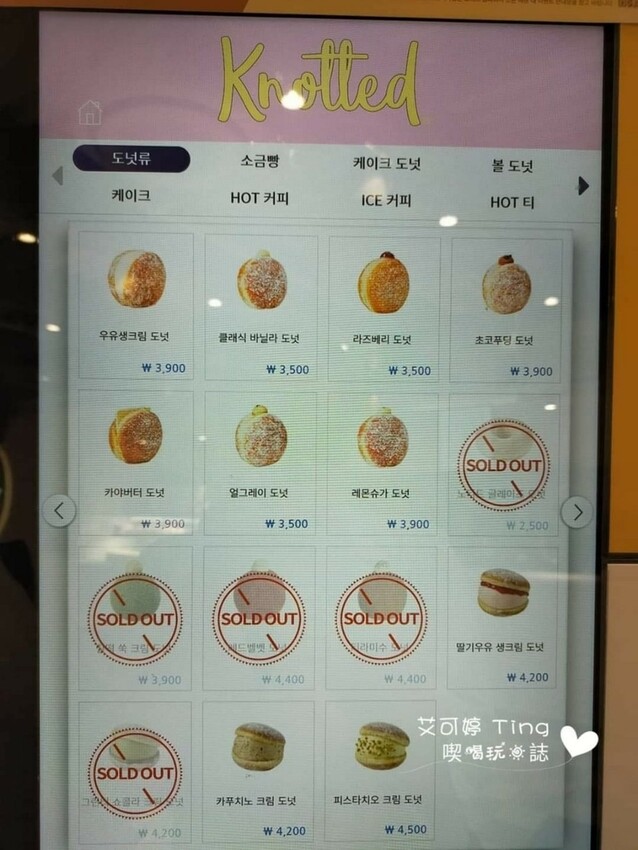Choose the 피스타치오 크림 도넛 item
Screen dimensions: 638x850
pyautogui.click(x=382, y=770)
